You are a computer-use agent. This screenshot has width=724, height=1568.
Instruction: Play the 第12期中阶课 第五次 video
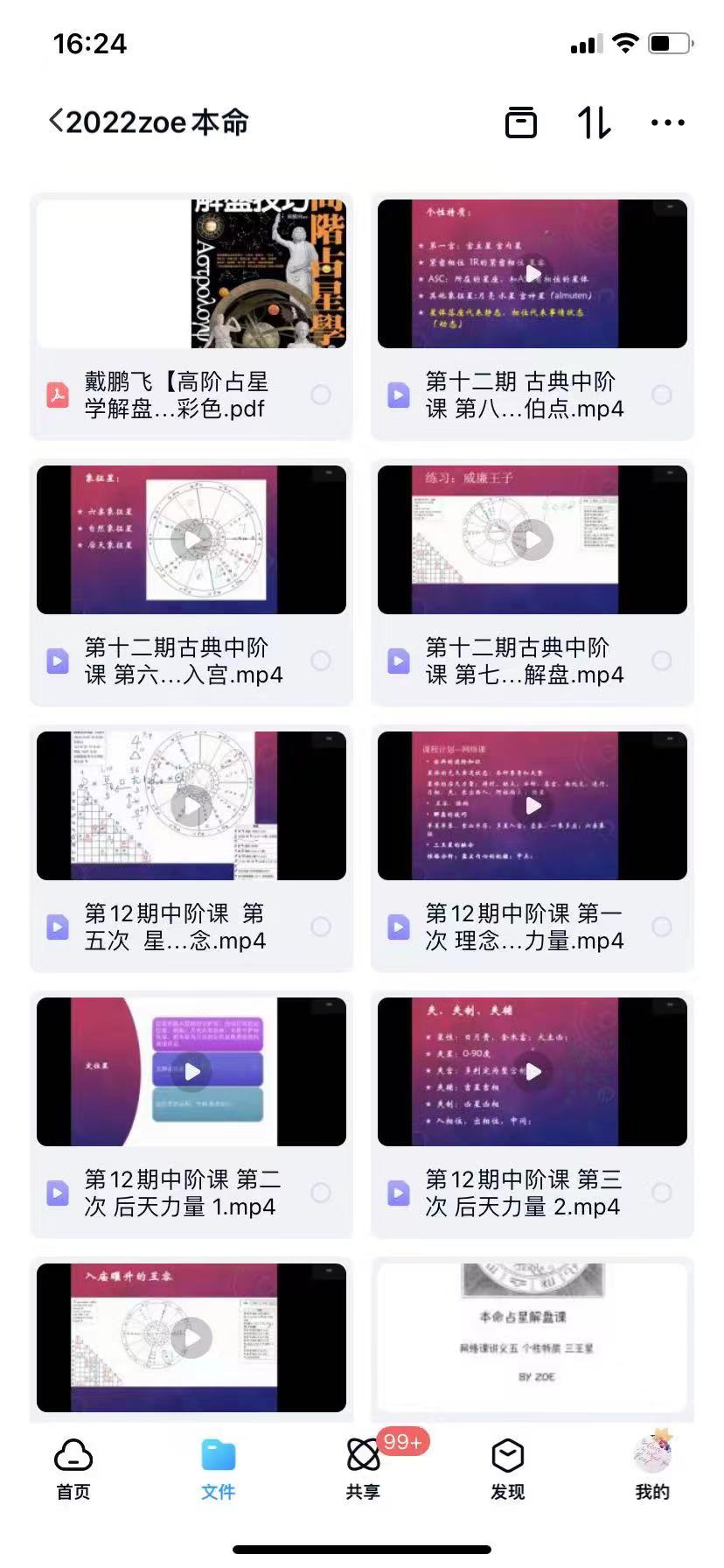[x=191, y=806]
